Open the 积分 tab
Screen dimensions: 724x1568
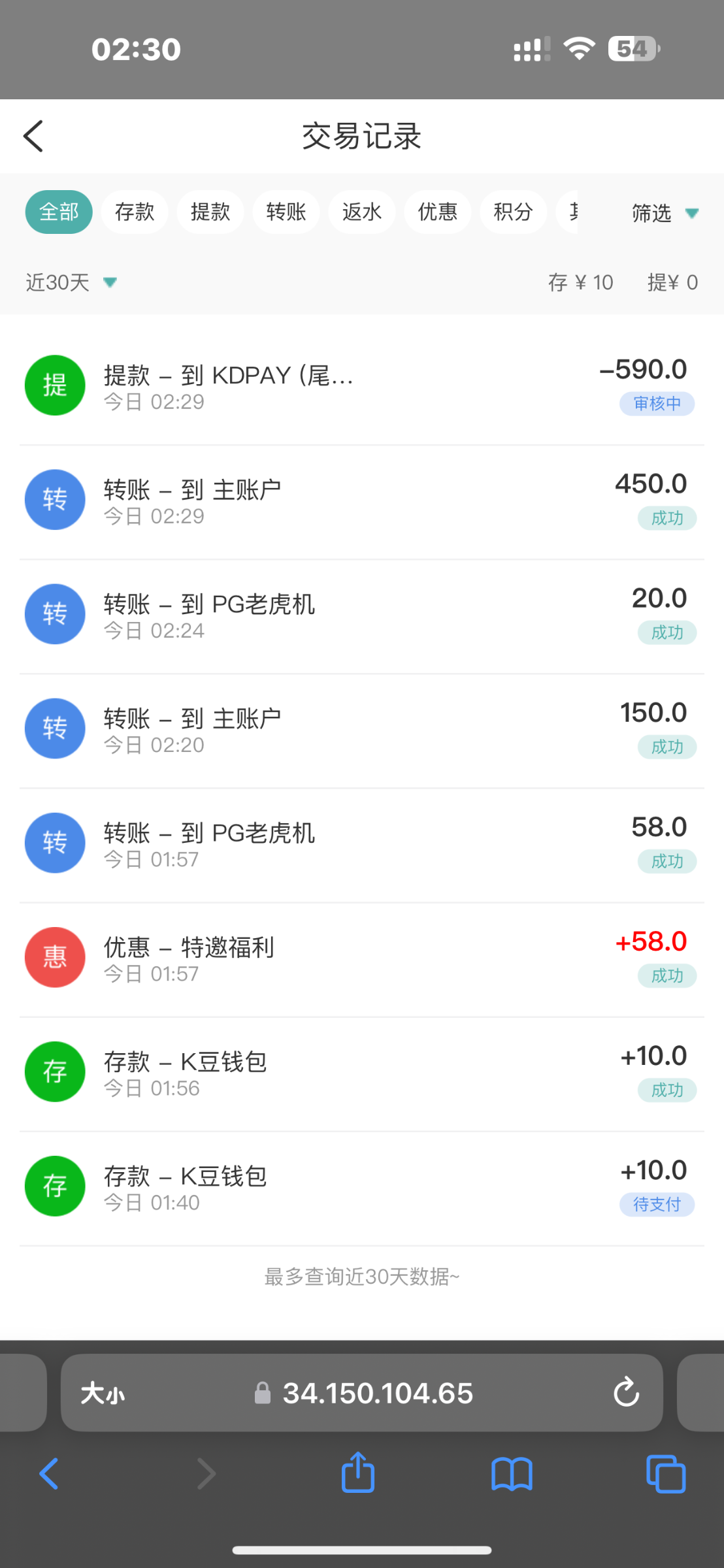point(514,212)
